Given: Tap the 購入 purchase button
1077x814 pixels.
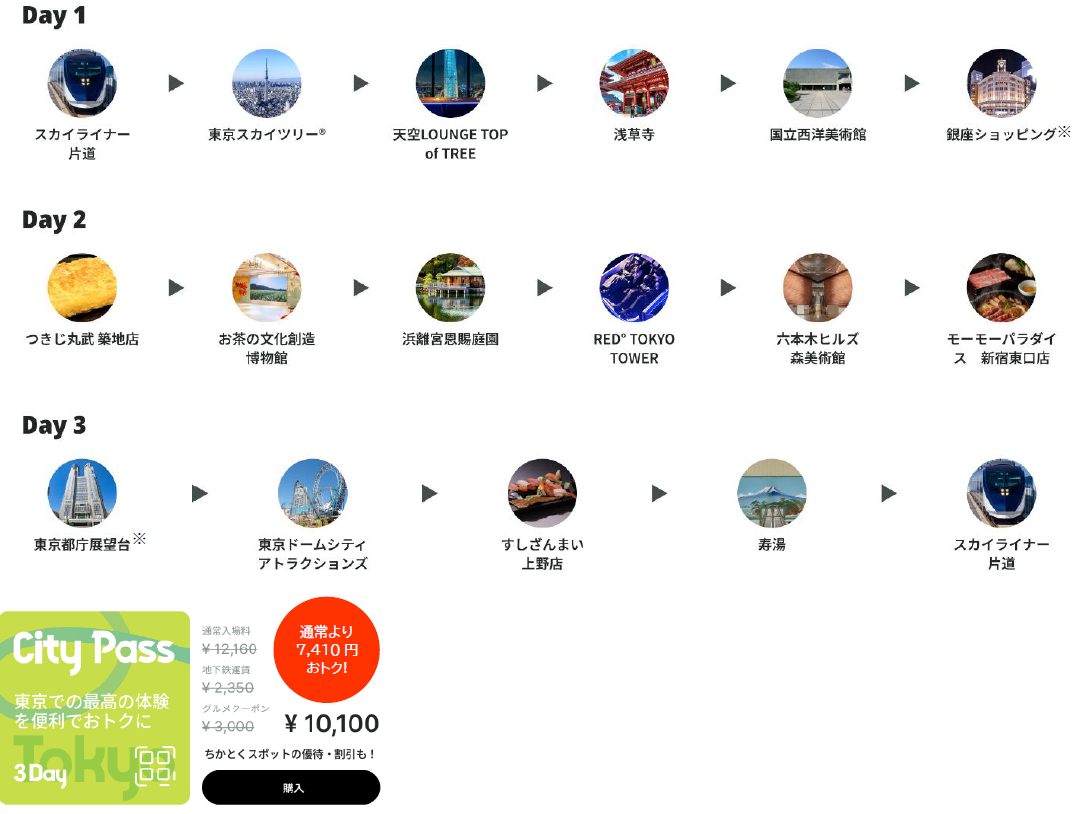Looking at the screenshot, I should click(x=291, y=787).
